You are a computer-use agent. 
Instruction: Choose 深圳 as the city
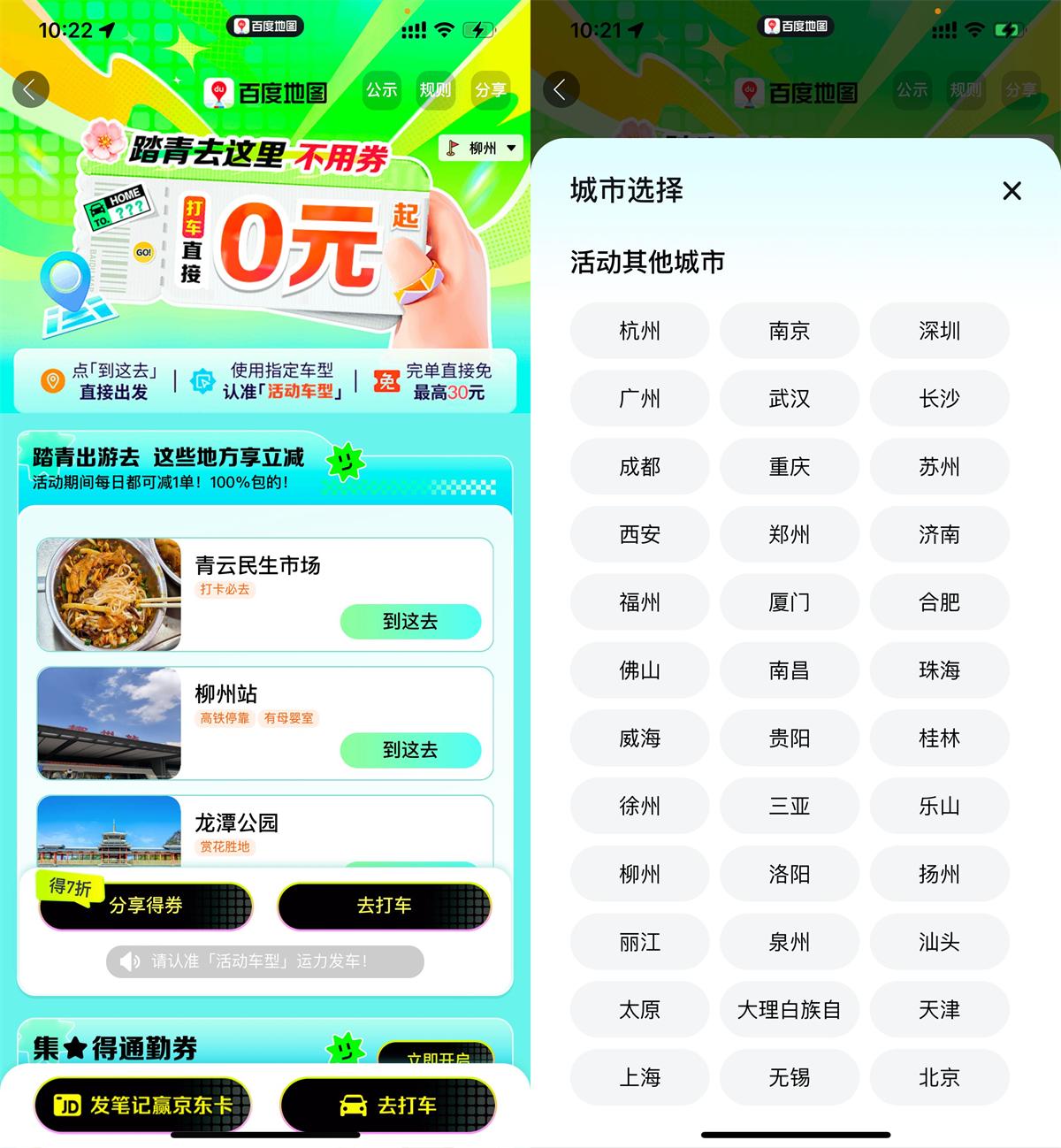click(x=939, y=331)
